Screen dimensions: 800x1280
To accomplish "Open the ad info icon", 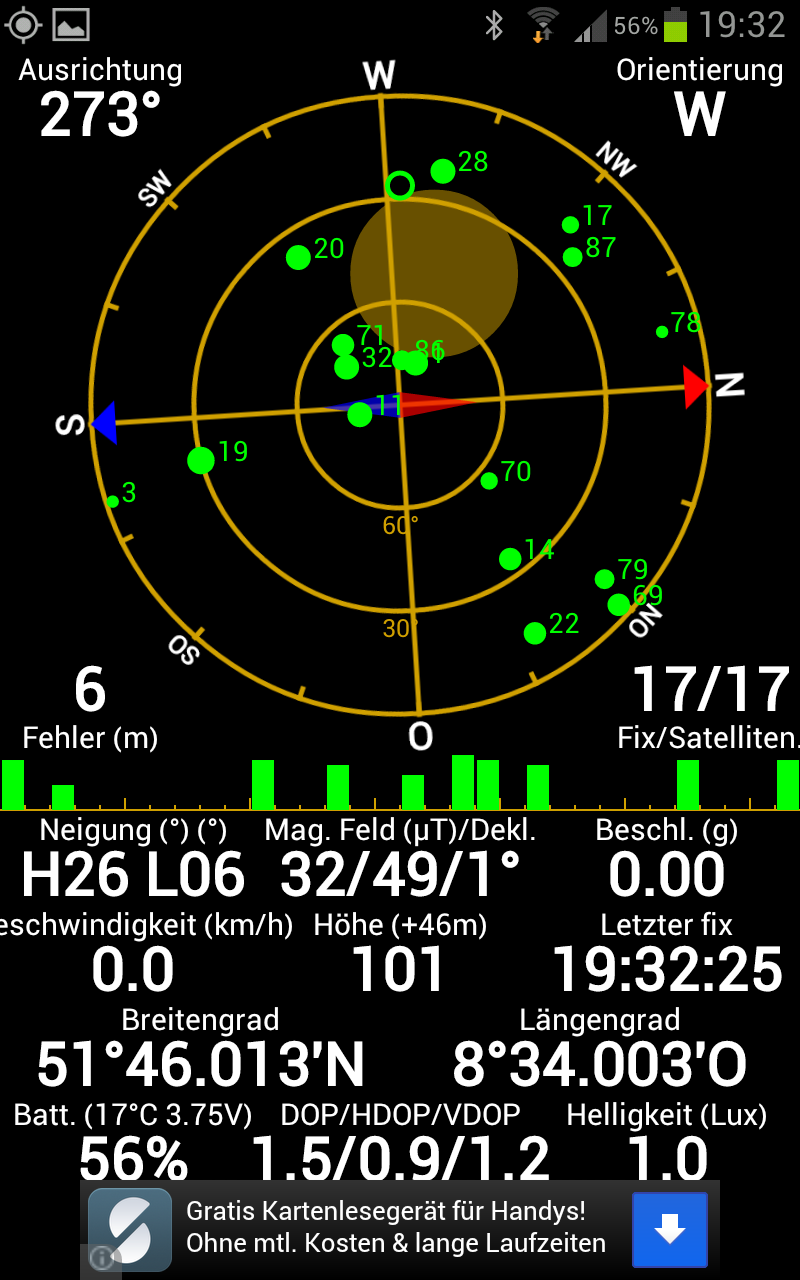I will click(101, 1258).
